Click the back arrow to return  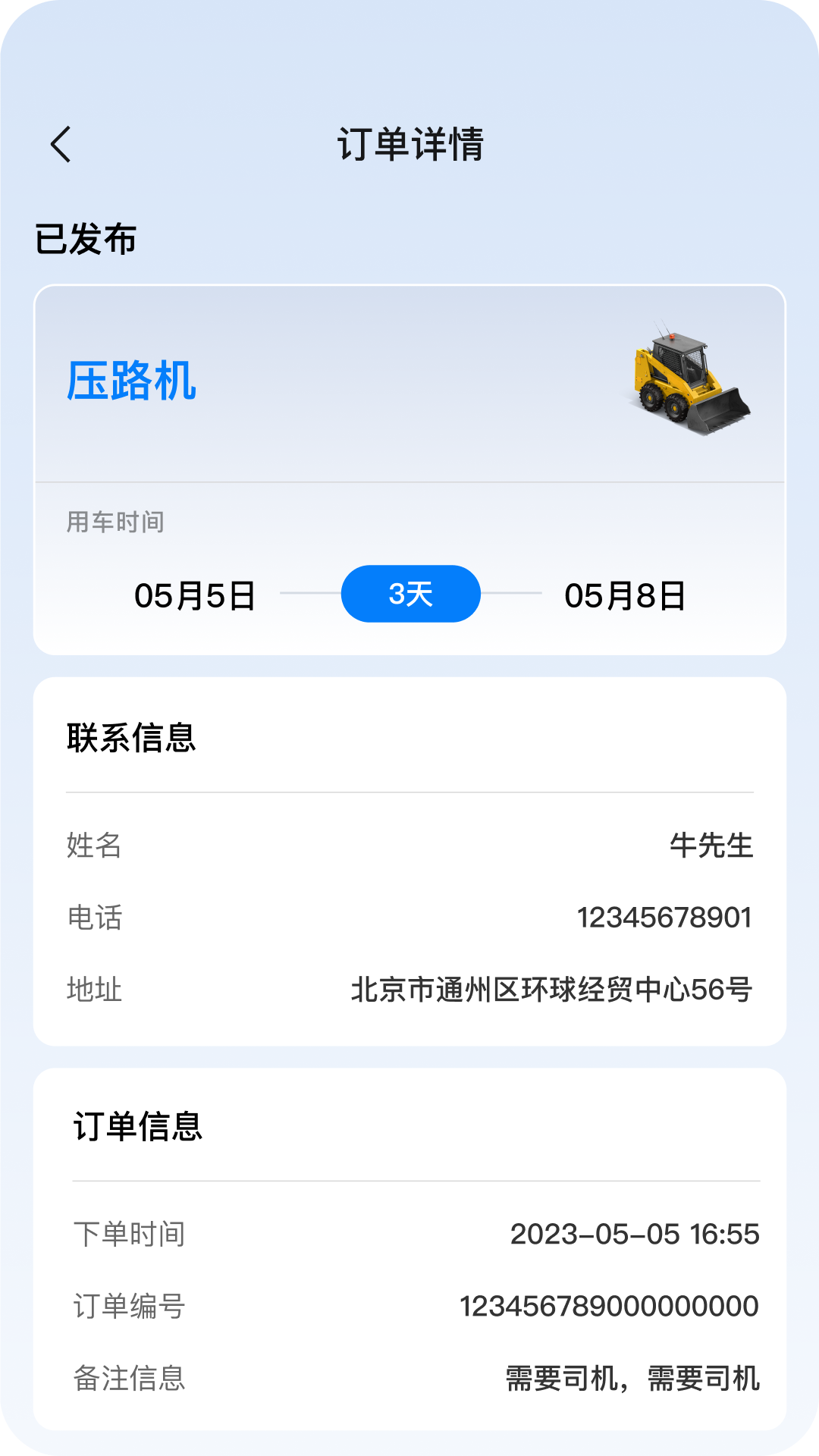point(61,144)
